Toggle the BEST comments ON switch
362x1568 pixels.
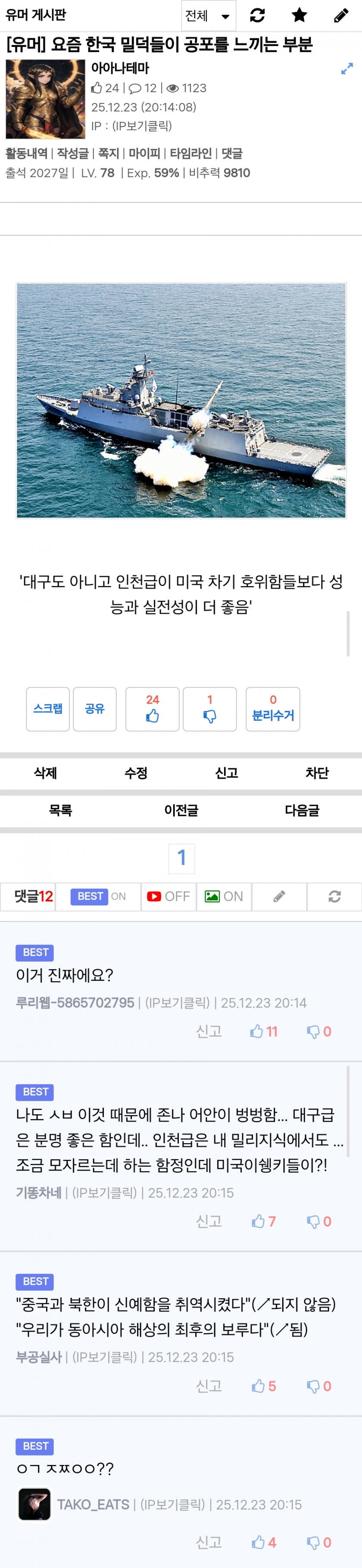pos(98,896)
